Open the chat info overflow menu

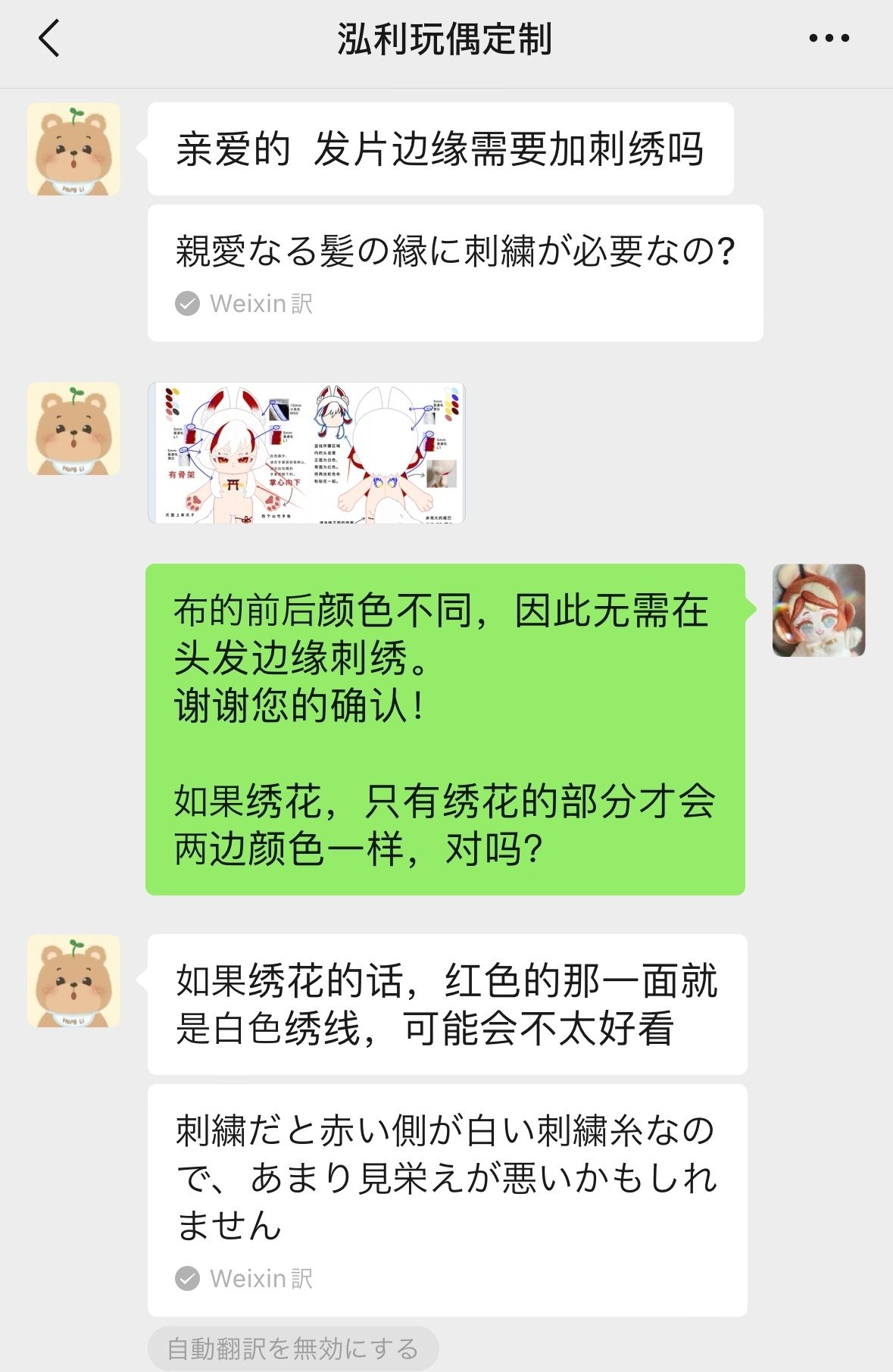(x=829, y=38)
